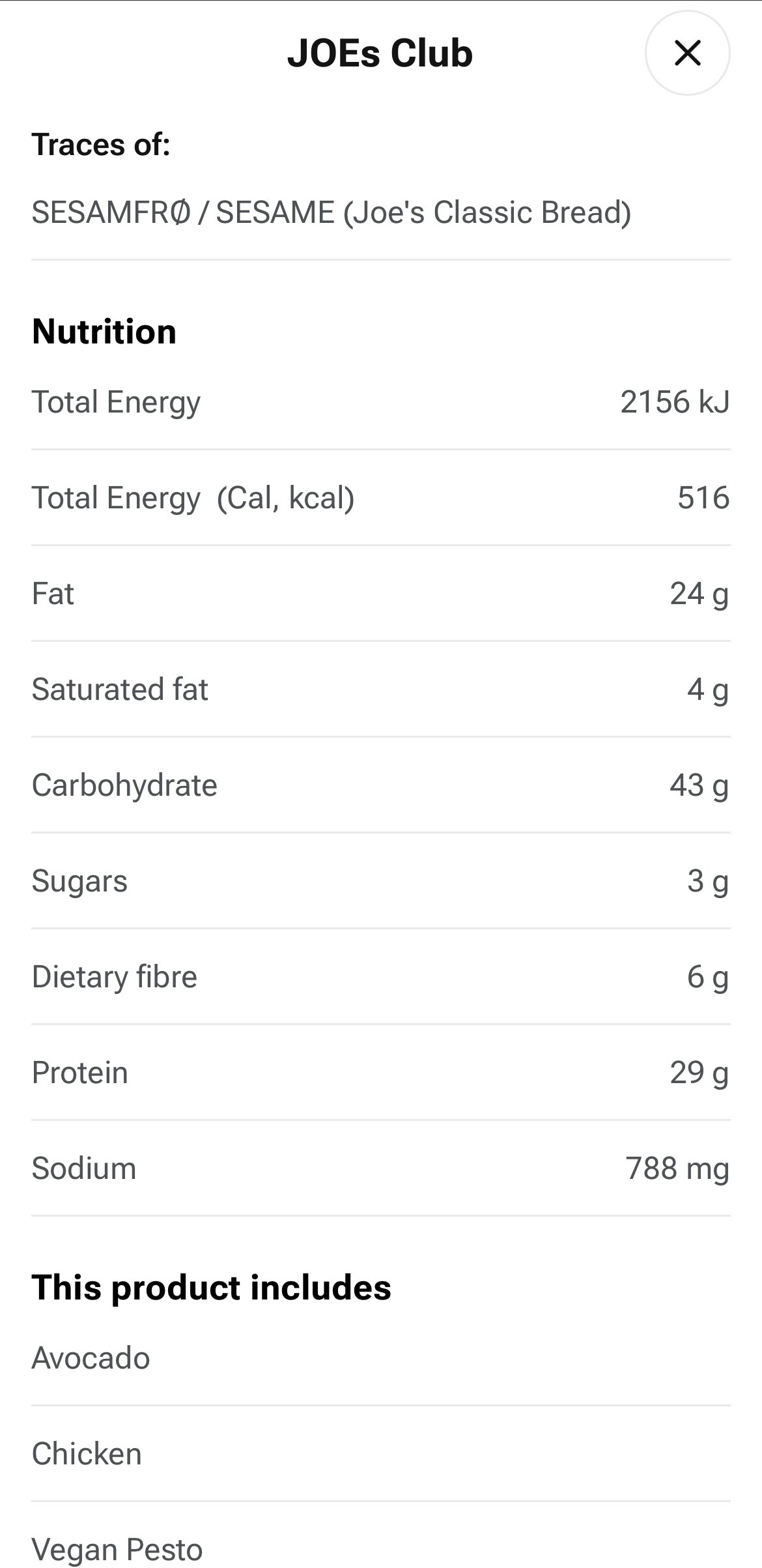Screen dimensions: 762x1568
Task: Close the JOEs Club details sheet
Action: tap(687, 53)
